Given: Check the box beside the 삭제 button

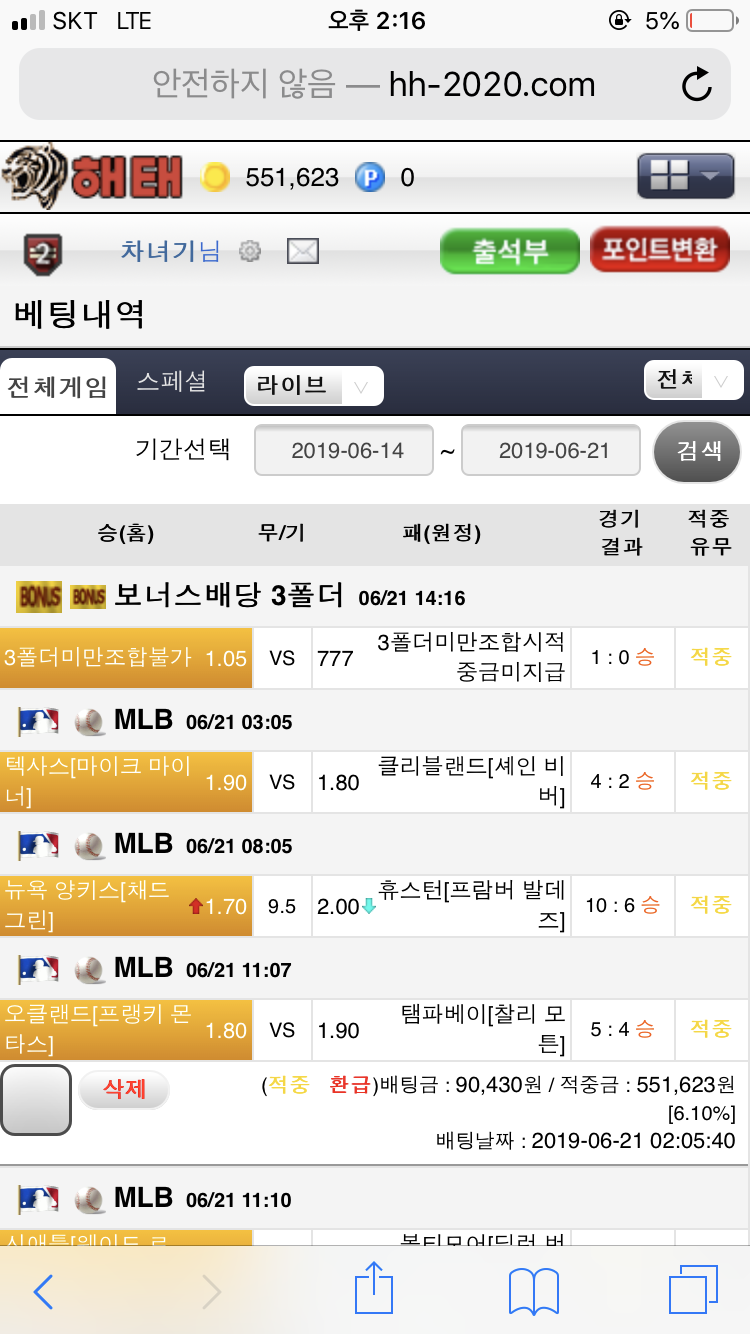Looking at the screenshot, I should pyautogui.click(x=36, y=1099).
